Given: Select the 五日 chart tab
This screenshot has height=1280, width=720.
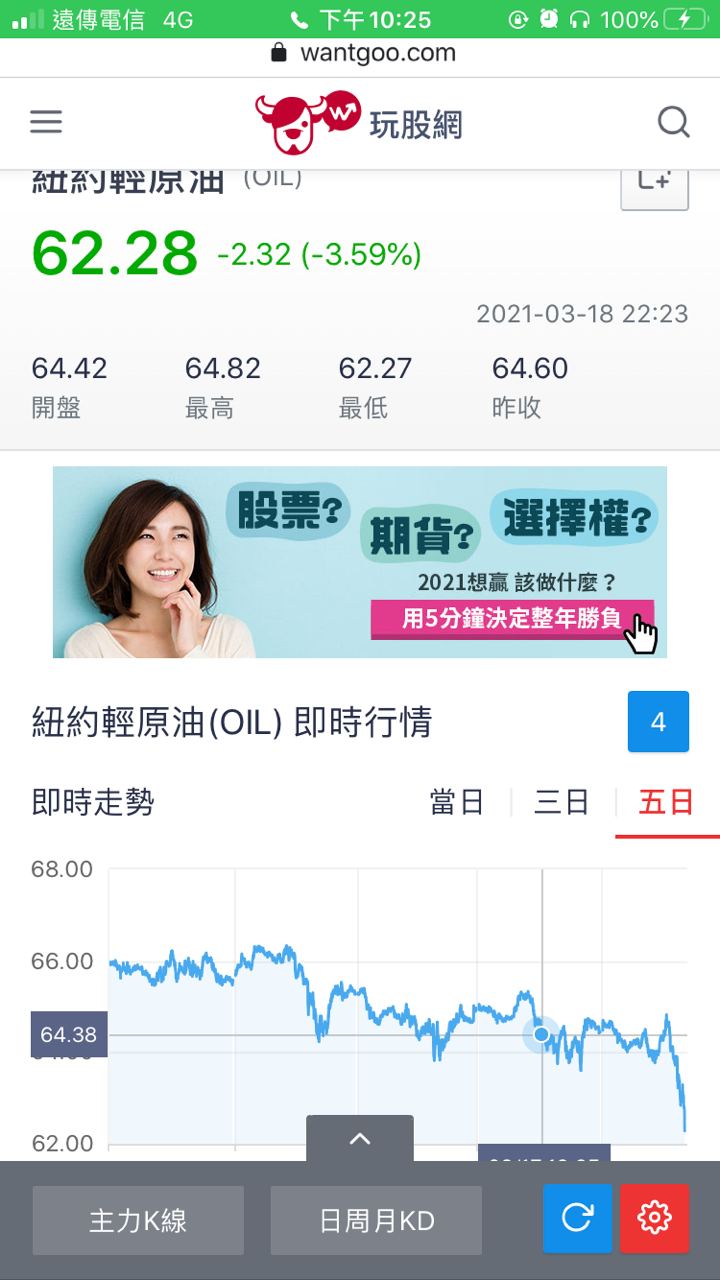Looking at the screenshot, I should point(666,802).
